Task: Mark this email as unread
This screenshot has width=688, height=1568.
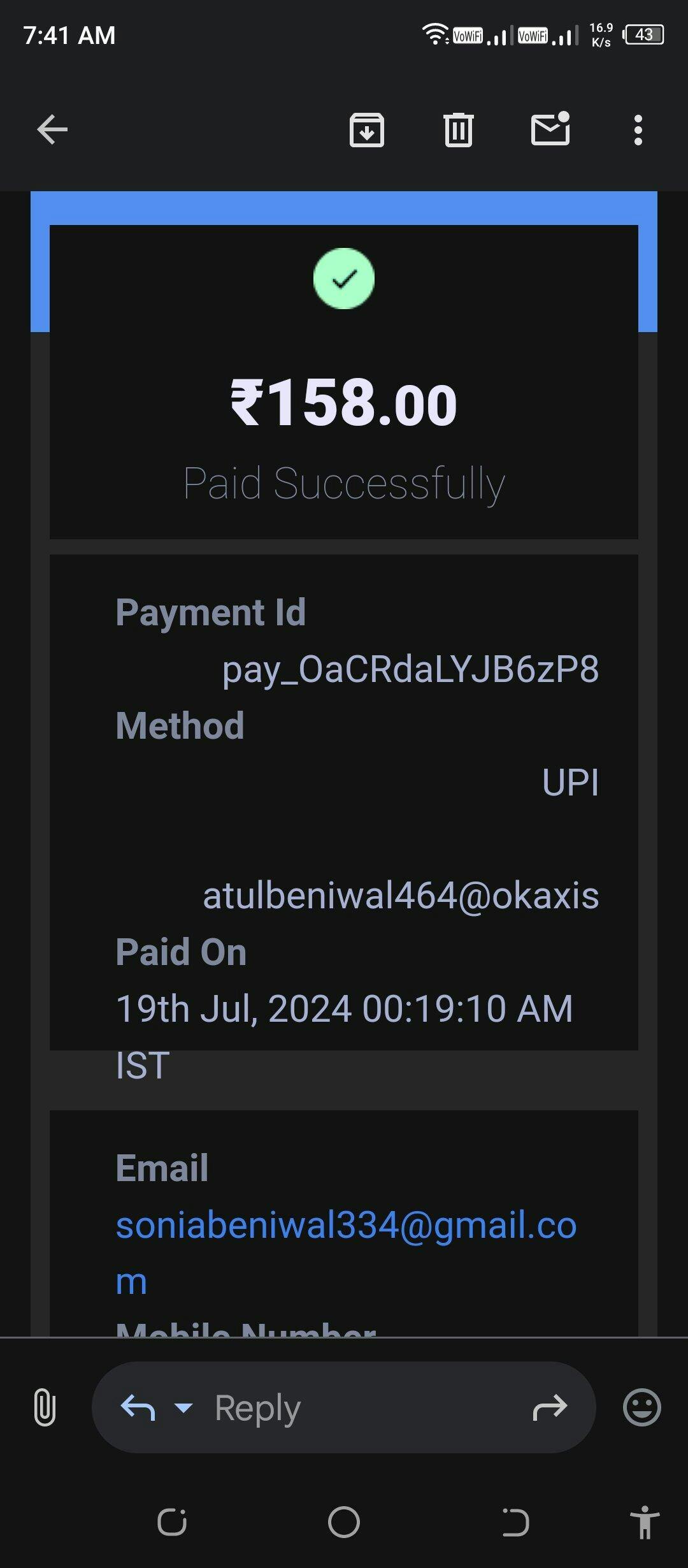Action: pyautogui.click(x=550, y=129)
